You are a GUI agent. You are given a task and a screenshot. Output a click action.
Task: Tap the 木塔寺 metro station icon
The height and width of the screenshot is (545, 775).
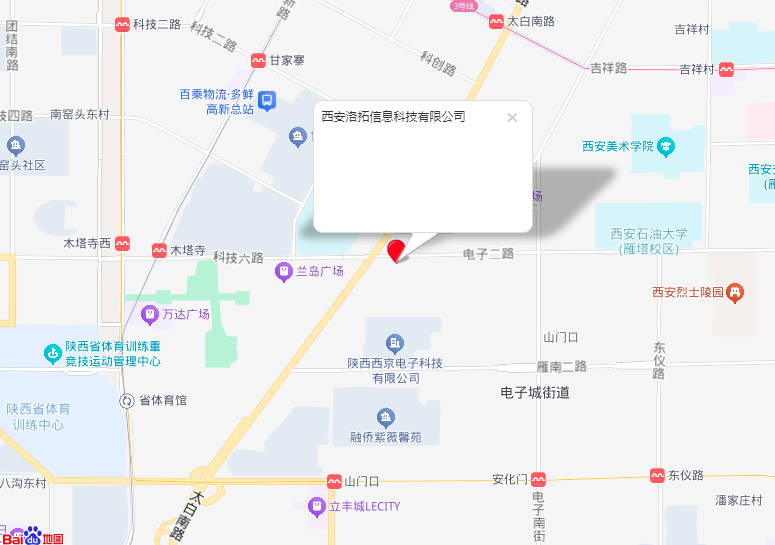(x=158, y=250)
